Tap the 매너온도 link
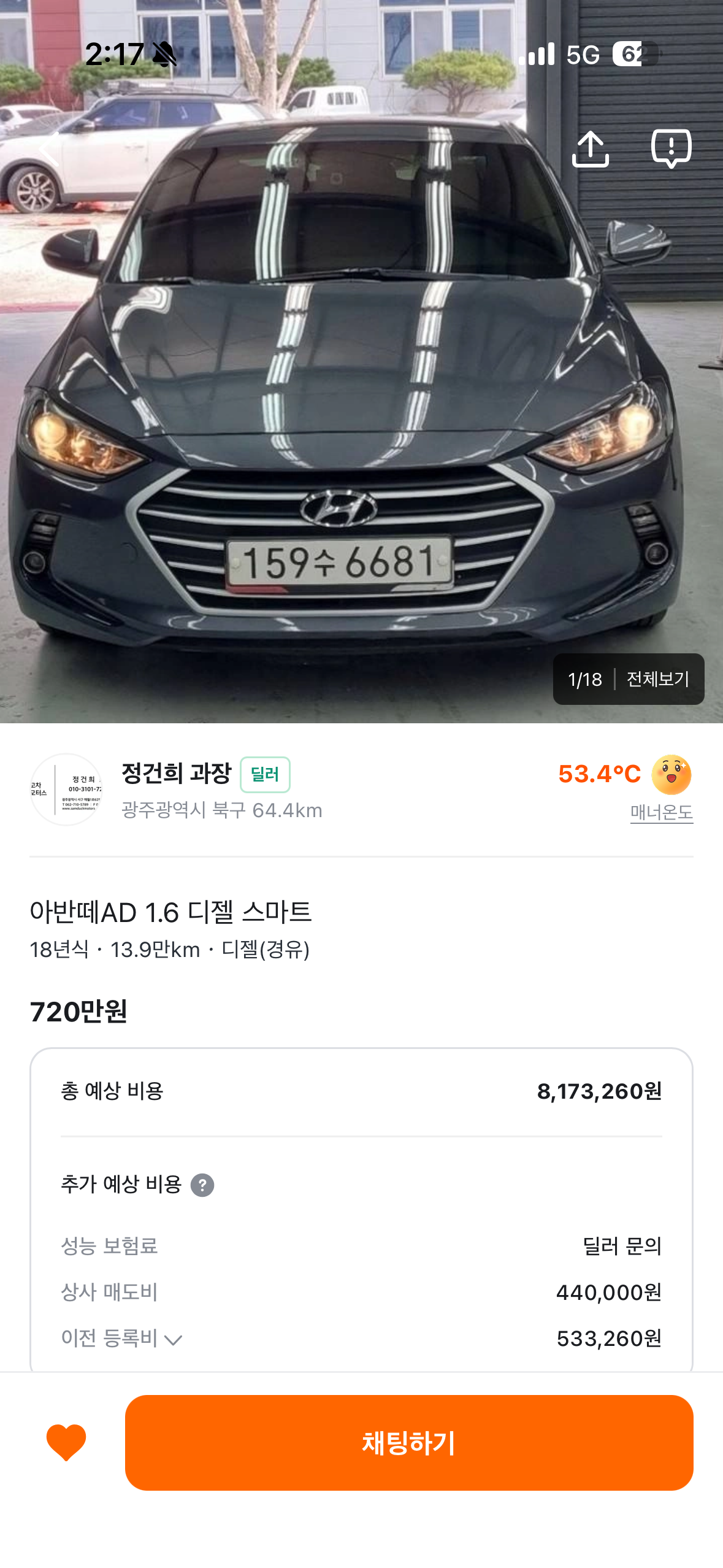The height and width of the screenshot is (1568, 723). click(661, 812)
